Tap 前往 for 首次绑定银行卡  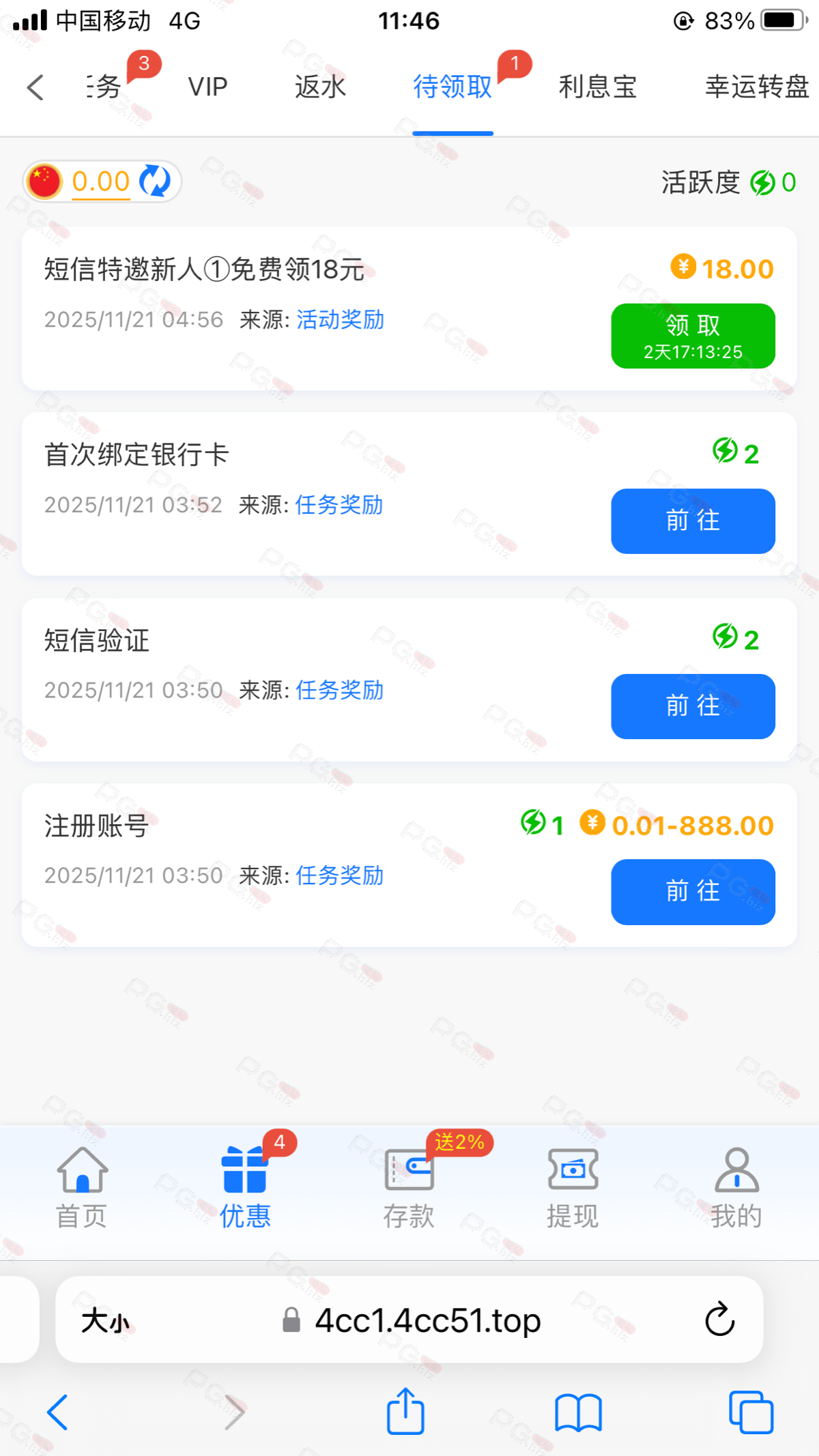tap(692, 521)
